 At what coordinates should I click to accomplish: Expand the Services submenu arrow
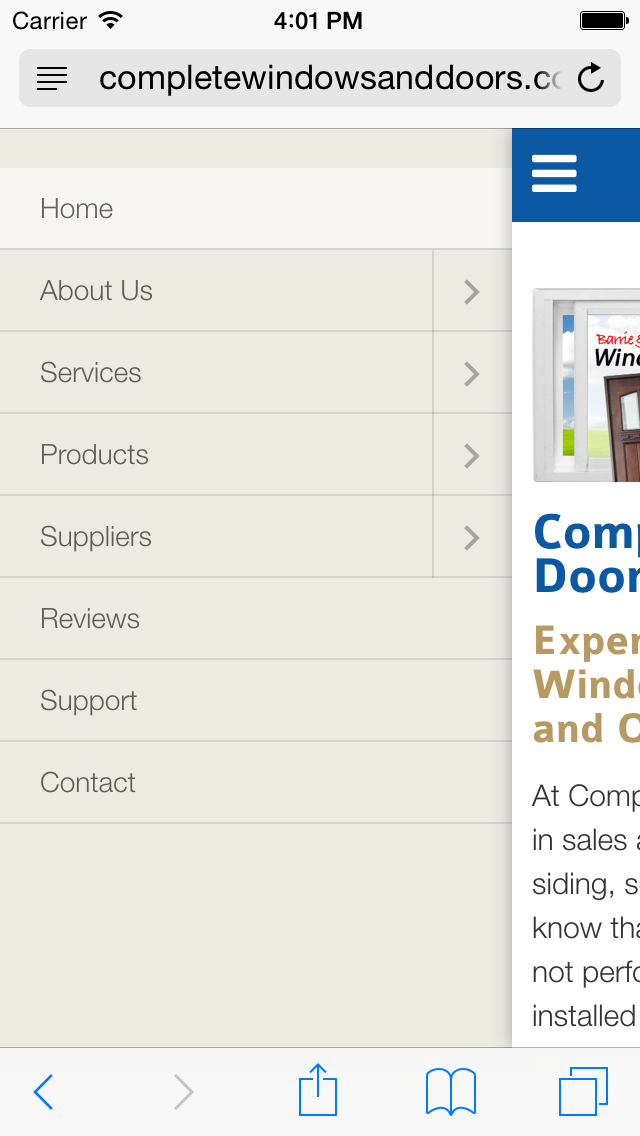pos(472,373)
